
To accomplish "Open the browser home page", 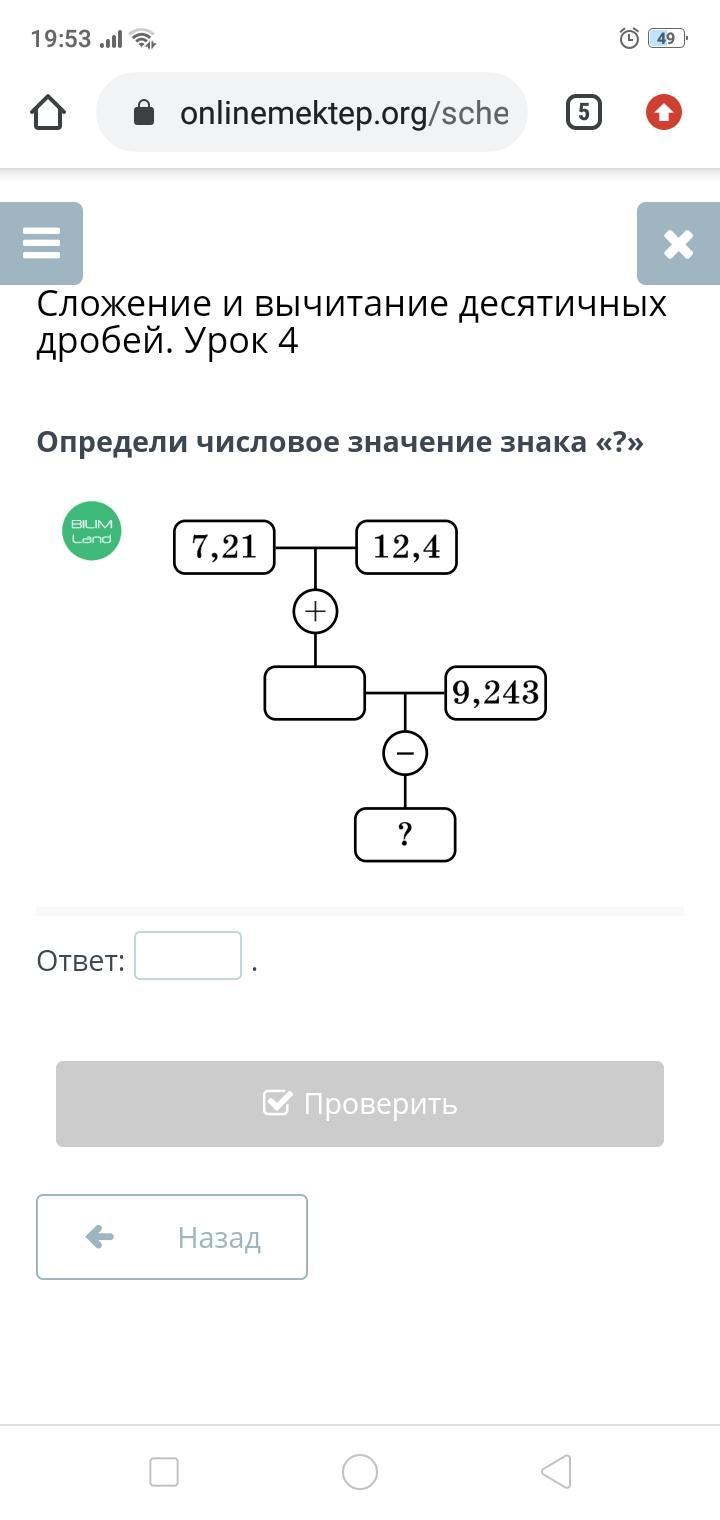I will click(48, 112).
